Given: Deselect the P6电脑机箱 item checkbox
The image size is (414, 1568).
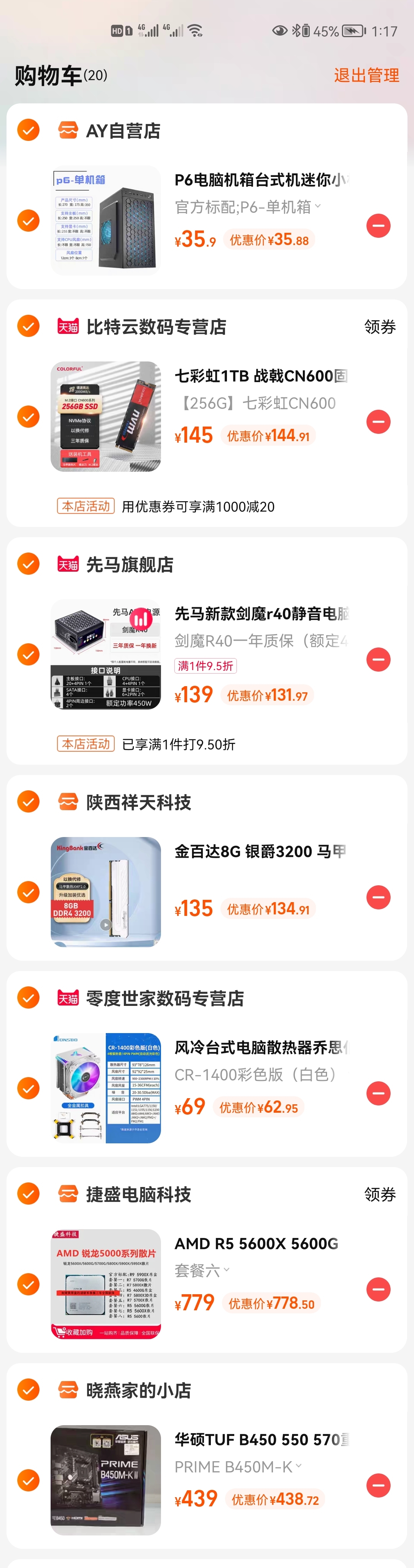Looking at the screenshot, I should coord(28,220).
